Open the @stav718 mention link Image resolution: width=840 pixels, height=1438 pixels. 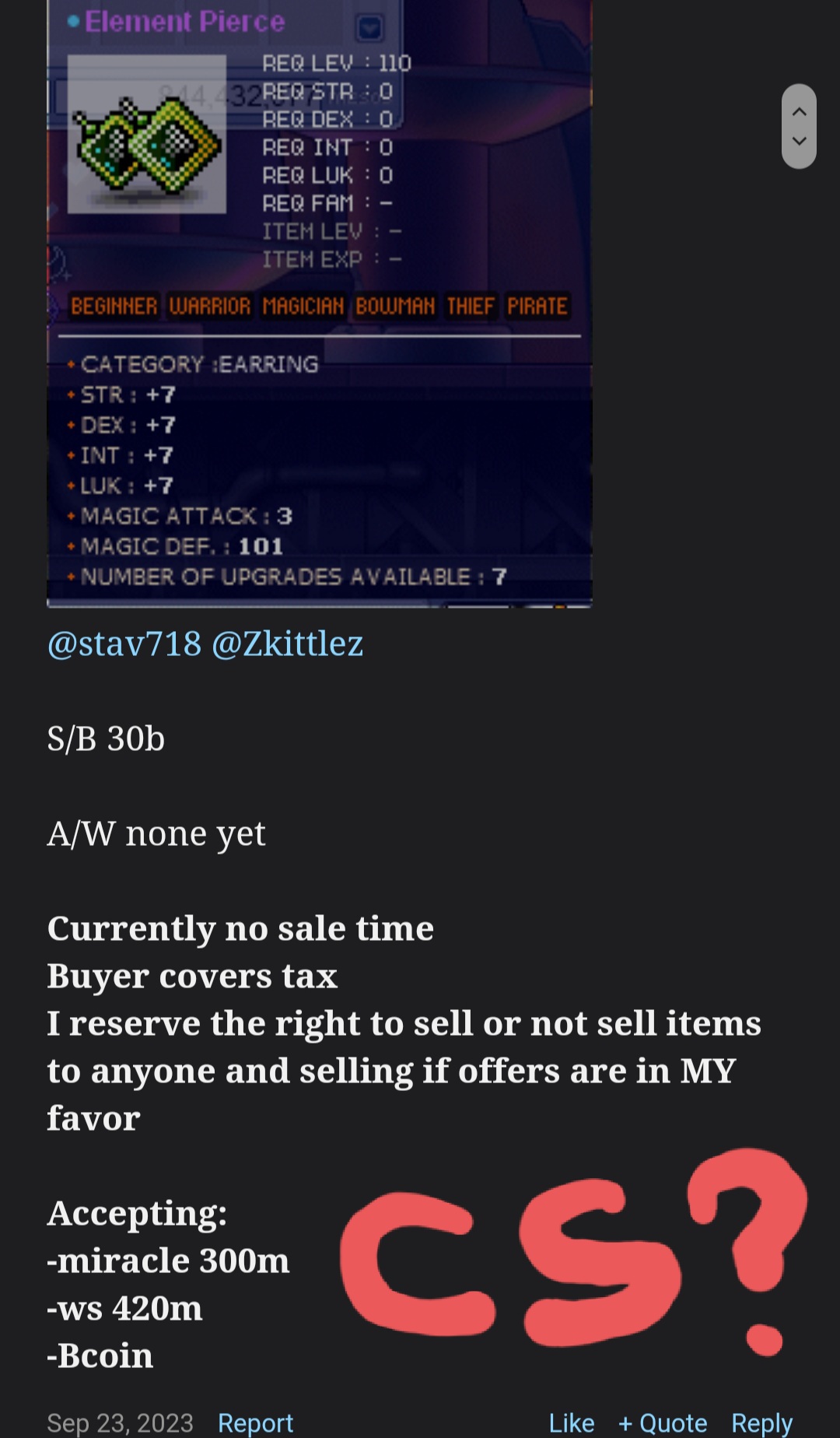point(124,644)
